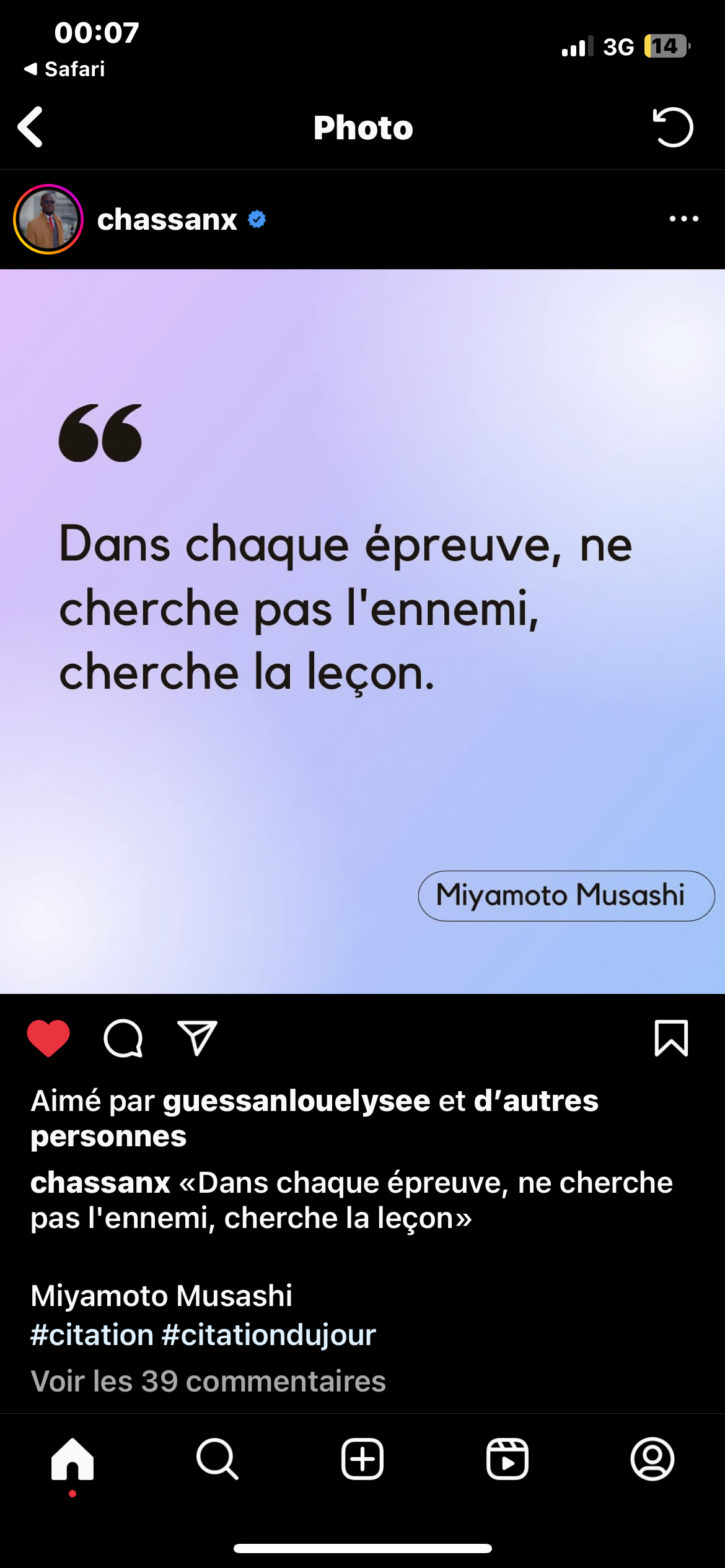Switch to the Profile tab
The image size is (725, 1568).
(x=652, y=1459)
